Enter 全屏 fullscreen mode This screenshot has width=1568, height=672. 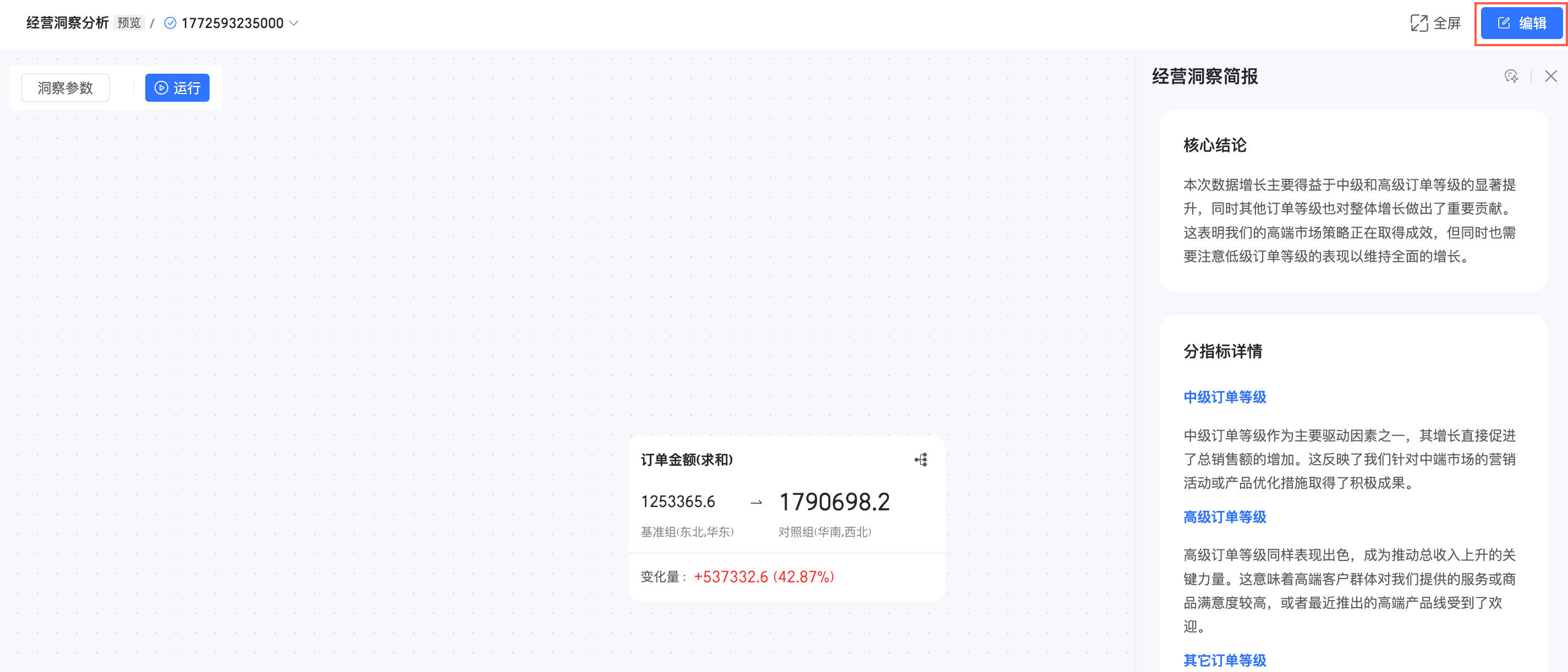[x=1435, y=23]
